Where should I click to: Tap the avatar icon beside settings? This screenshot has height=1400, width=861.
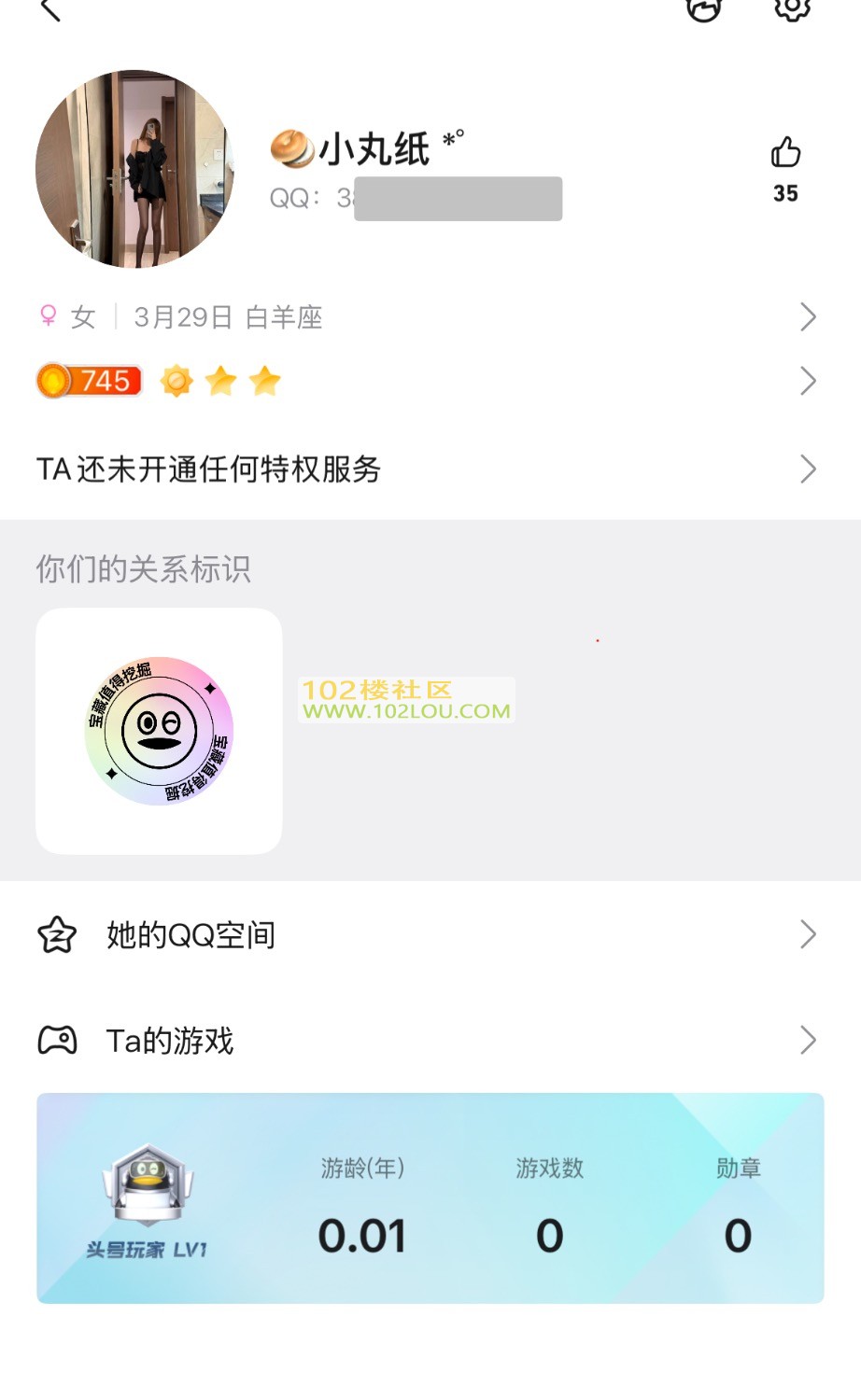click(x=704, y=7)
